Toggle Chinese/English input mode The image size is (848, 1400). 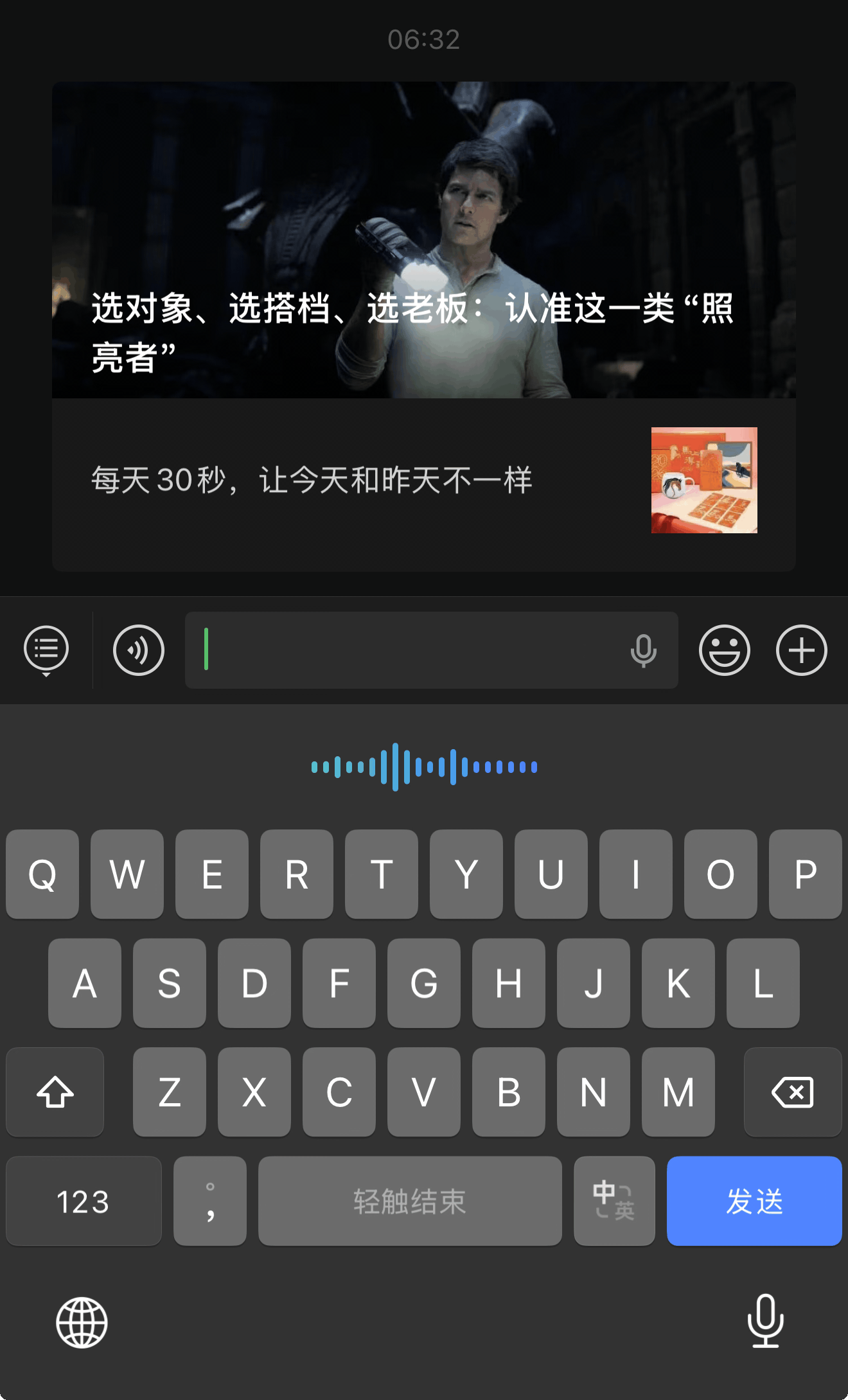tap(614, 1201)
